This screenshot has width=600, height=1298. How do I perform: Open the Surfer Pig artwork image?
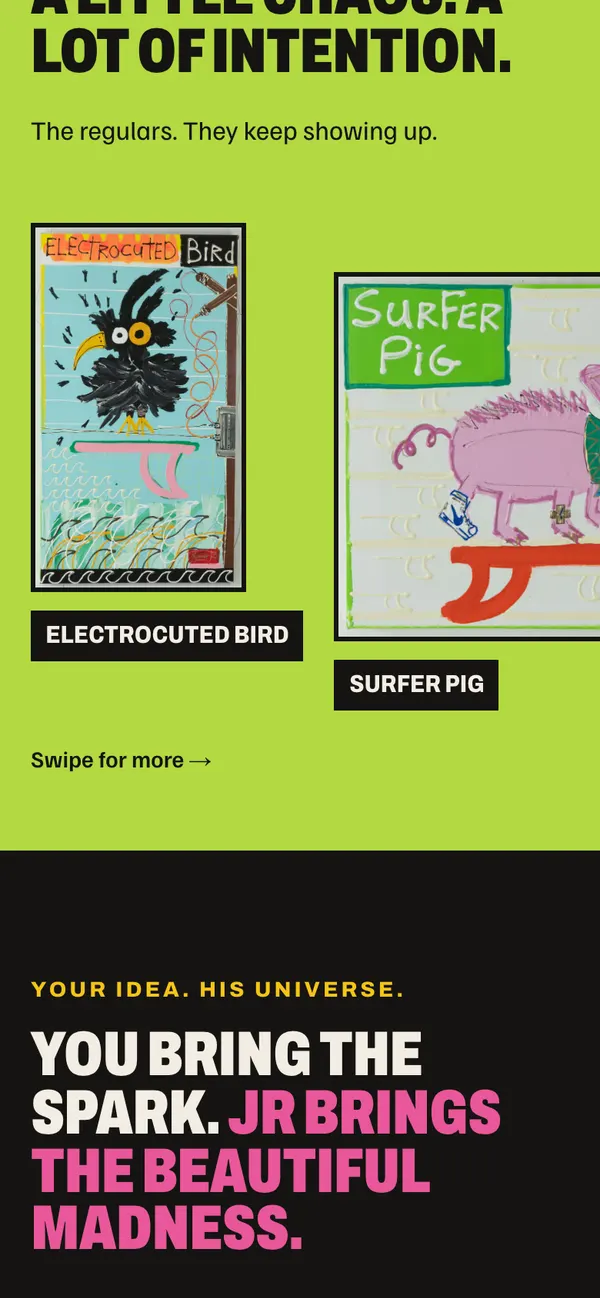(x=467, y=456)
